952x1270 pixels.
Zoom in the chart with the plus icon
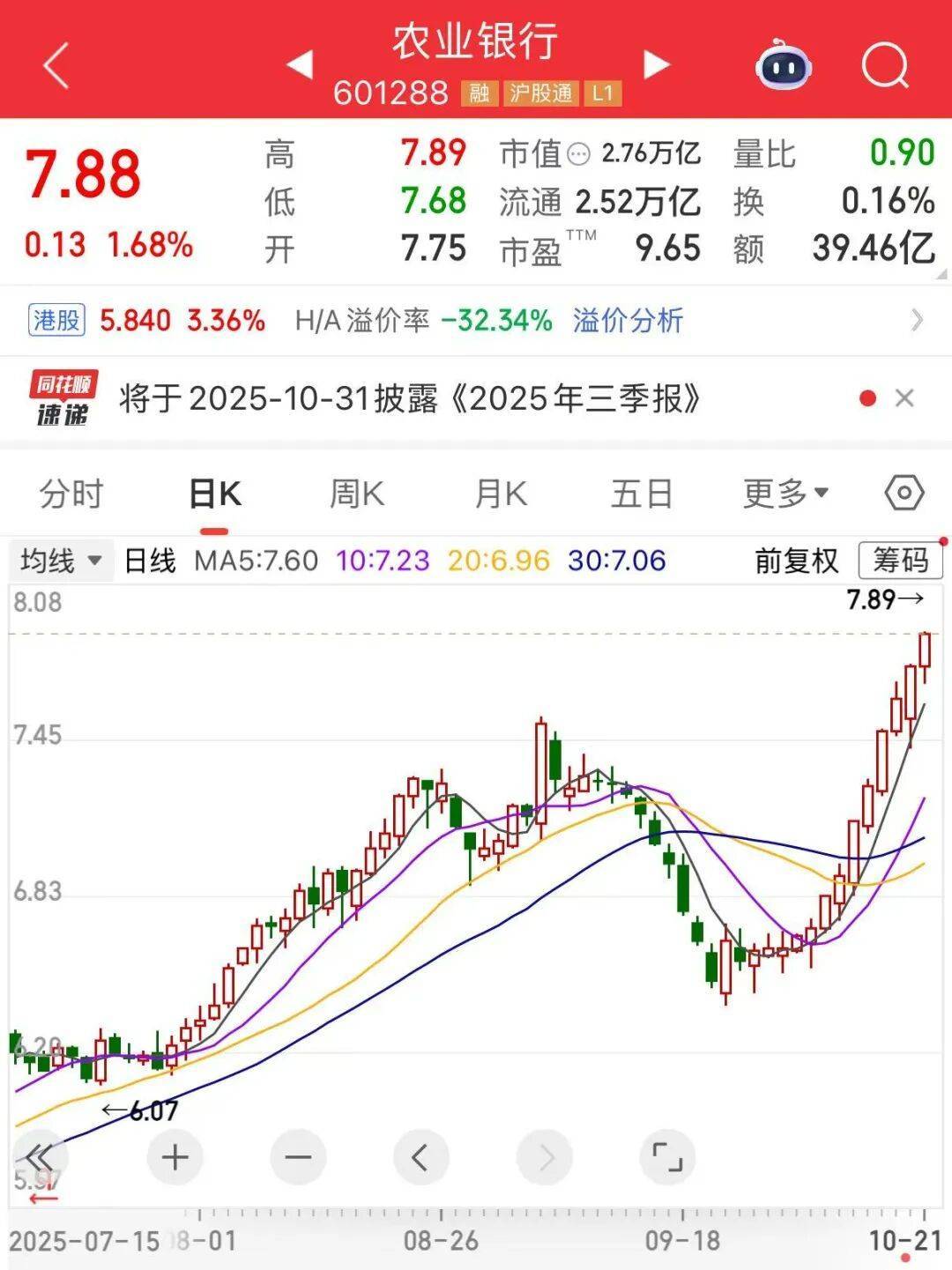(x=175, y=1158)
